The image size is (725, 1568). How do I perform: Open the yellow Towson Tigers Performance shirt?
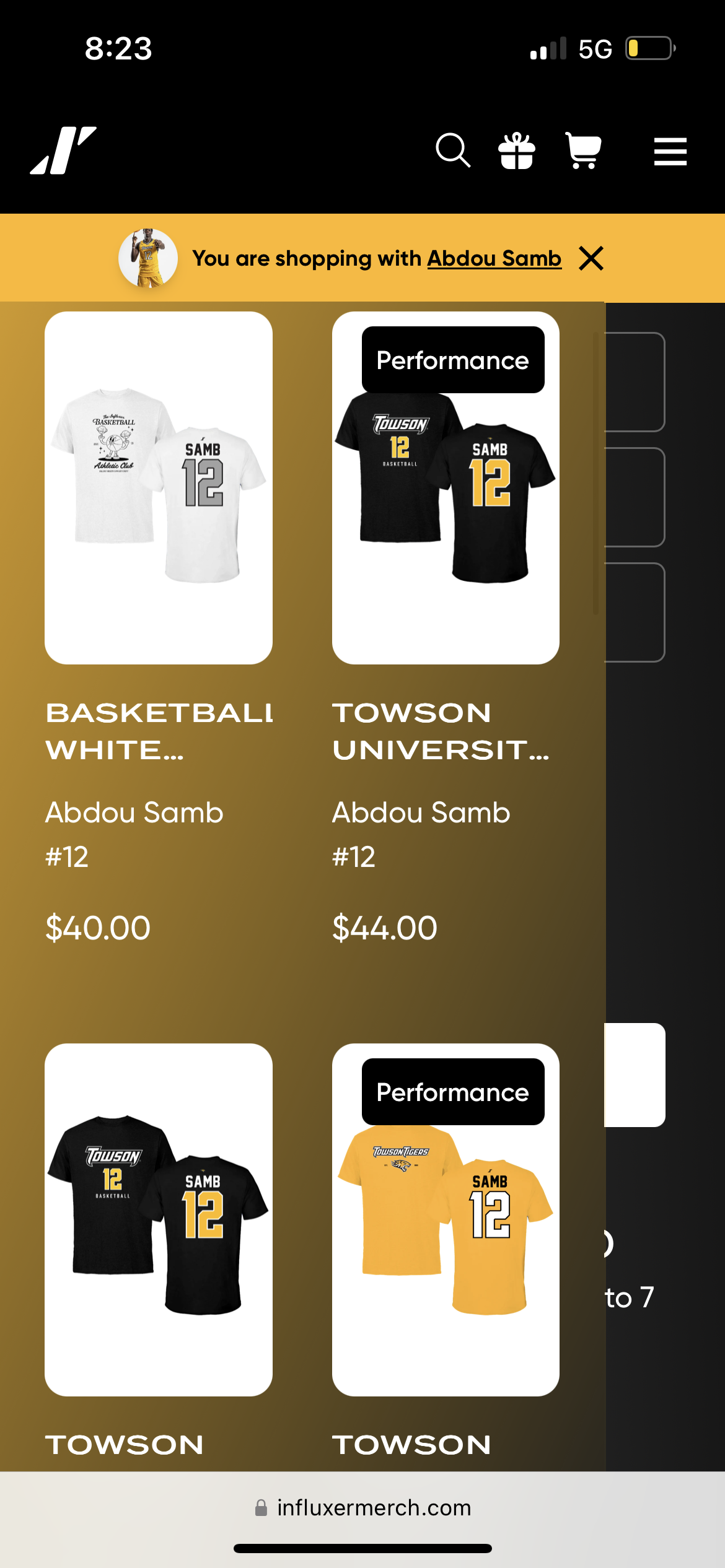446,1219
